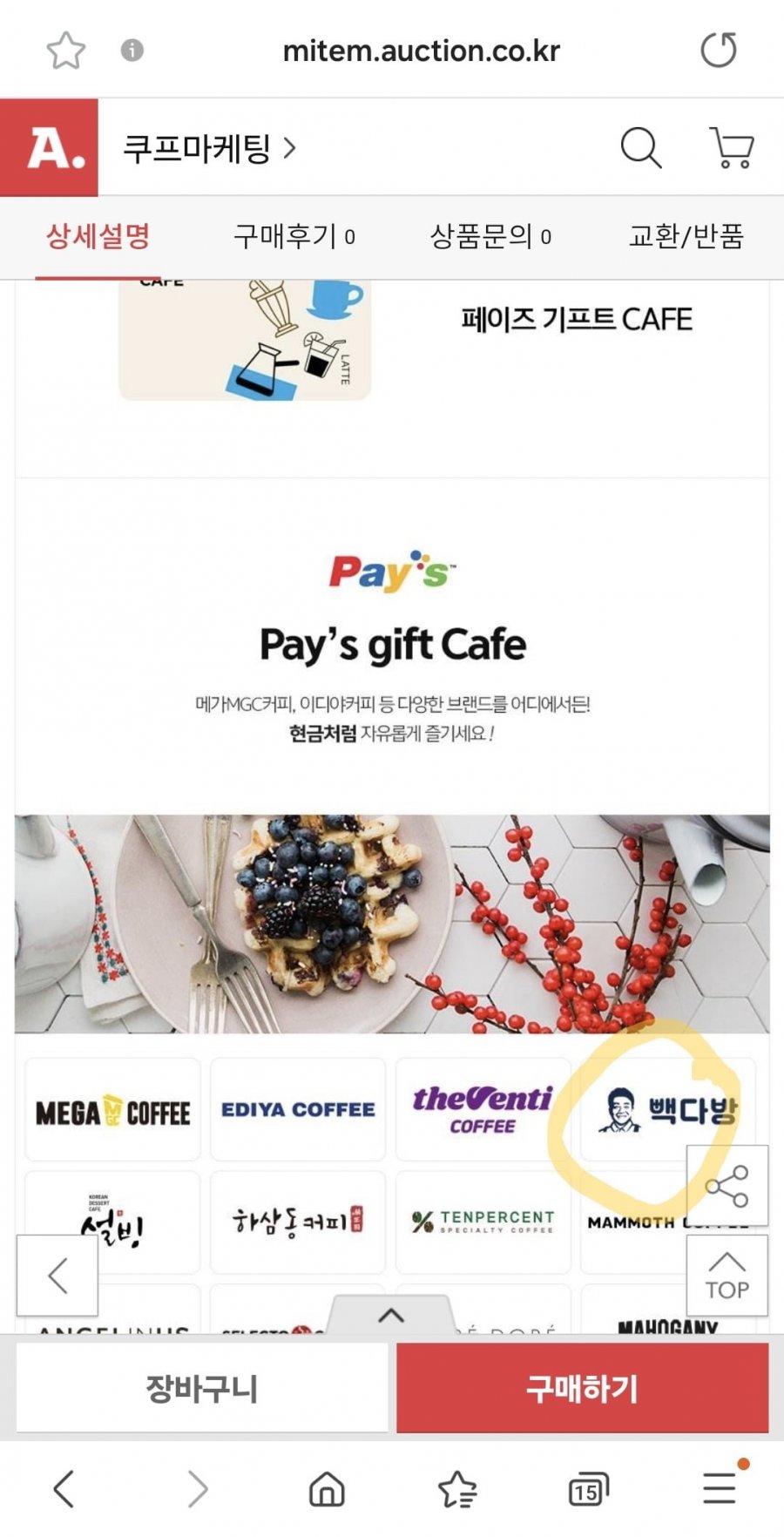The height and width of the screenshot is (1537, 784).
Task: Open product search magnifier
Action: [640, 147]
